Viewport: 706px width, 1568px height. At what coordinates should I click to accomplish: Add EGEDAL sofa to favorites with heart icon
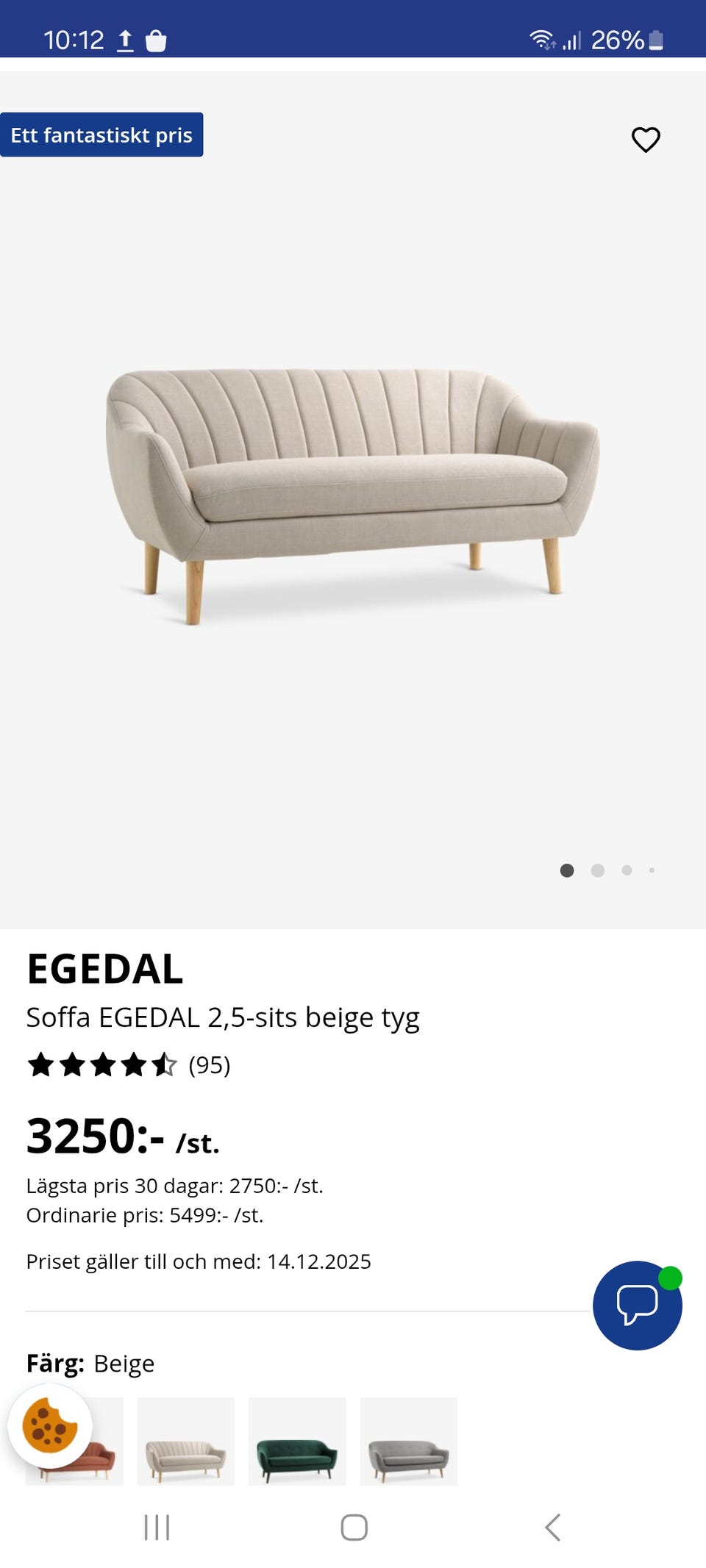coord(646,139)
